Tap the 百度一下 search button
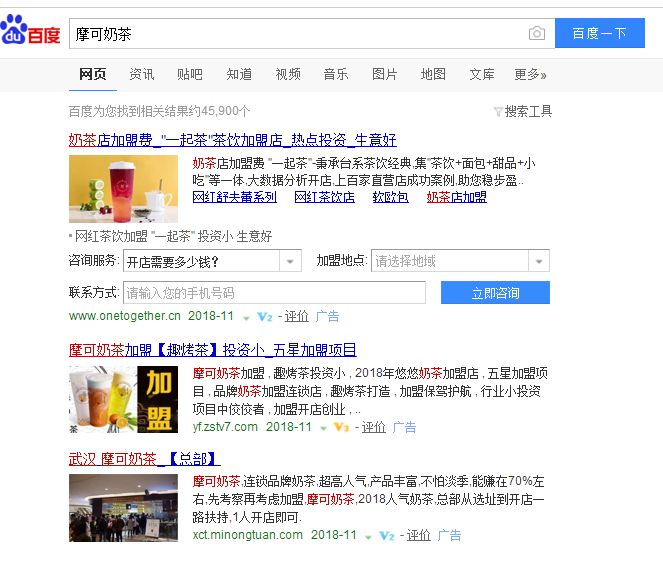Viewport: 663px width, 561px height. (599, 34)
